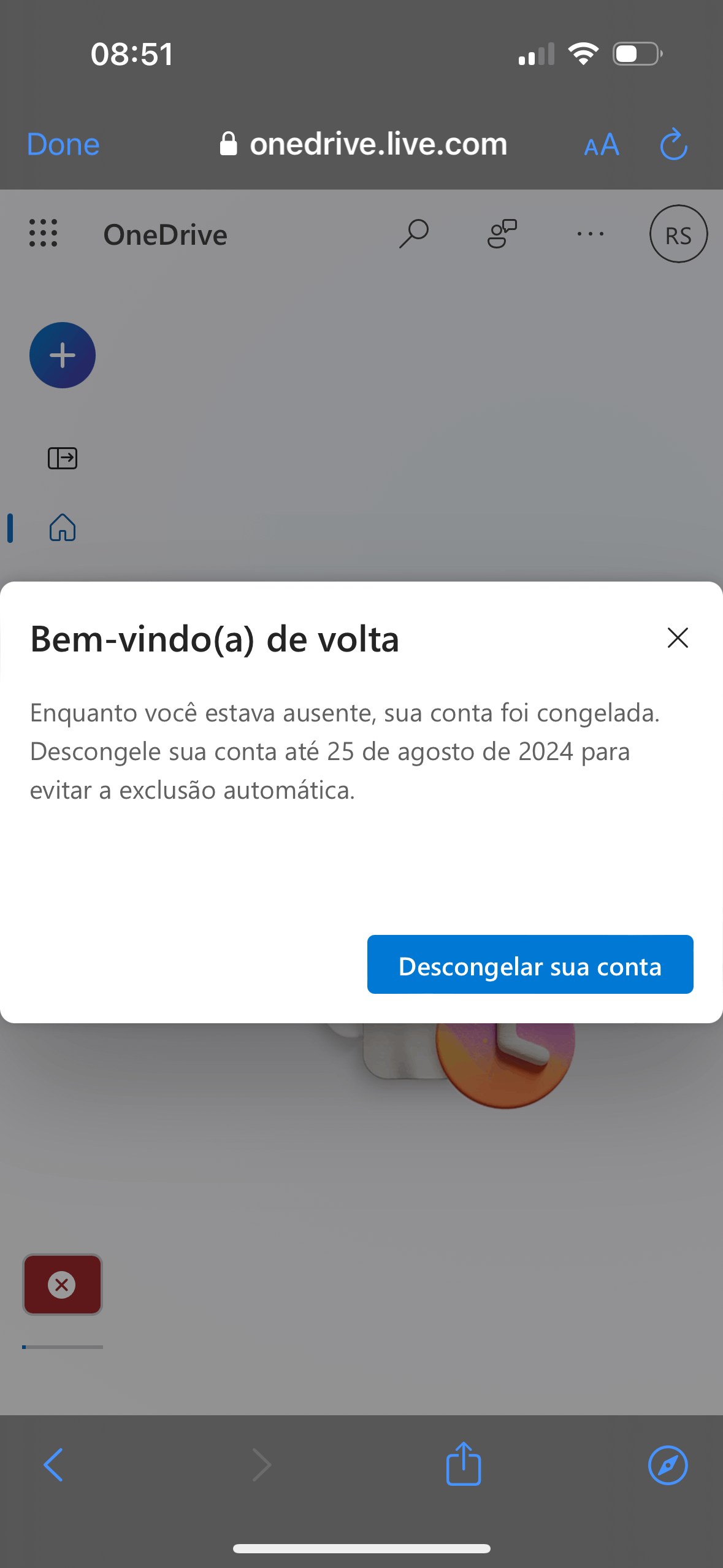
Task: Tap Done to close the browser
Action: click(x=63, y=145)
